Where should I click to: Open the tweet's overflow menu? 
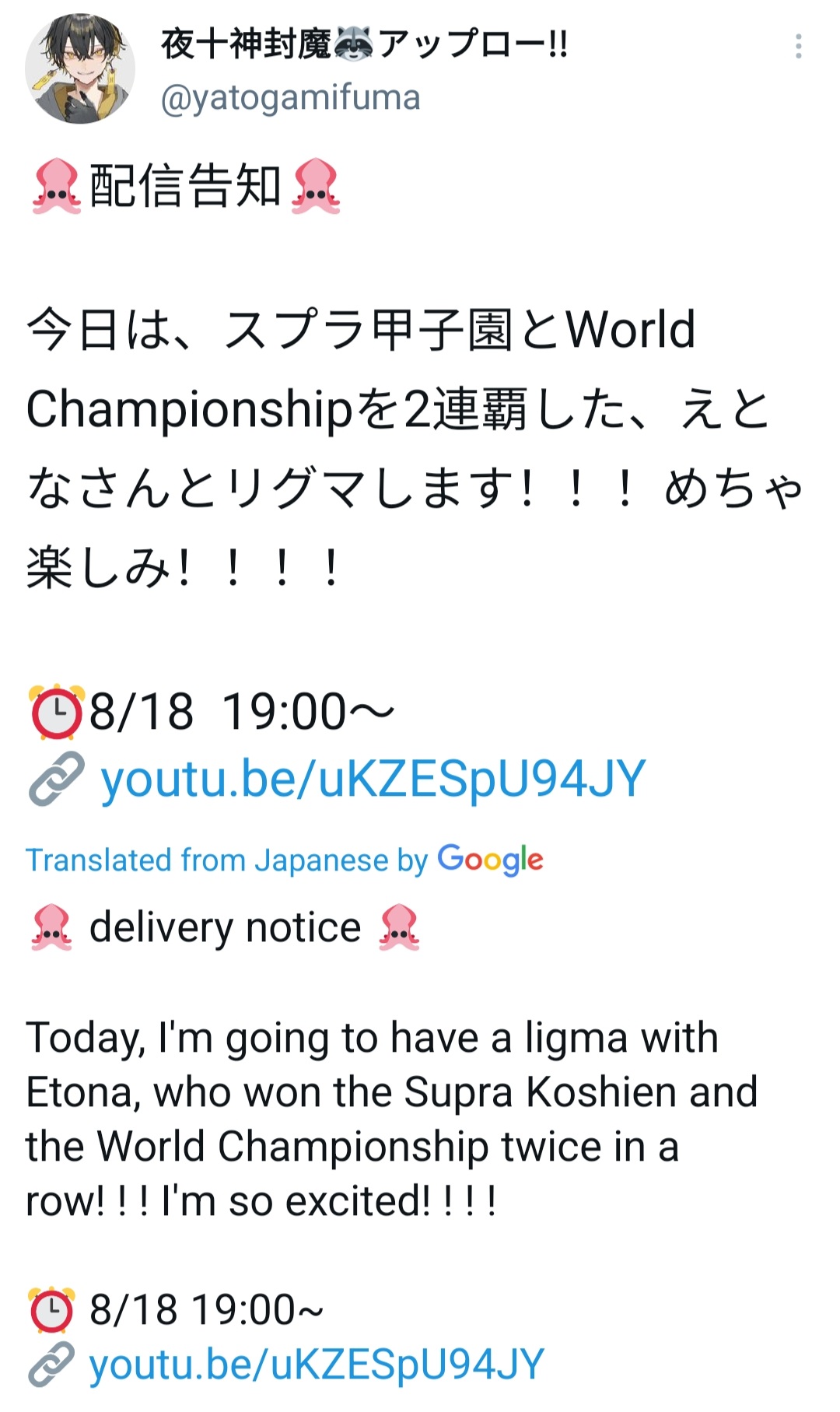tap(798, 47)
